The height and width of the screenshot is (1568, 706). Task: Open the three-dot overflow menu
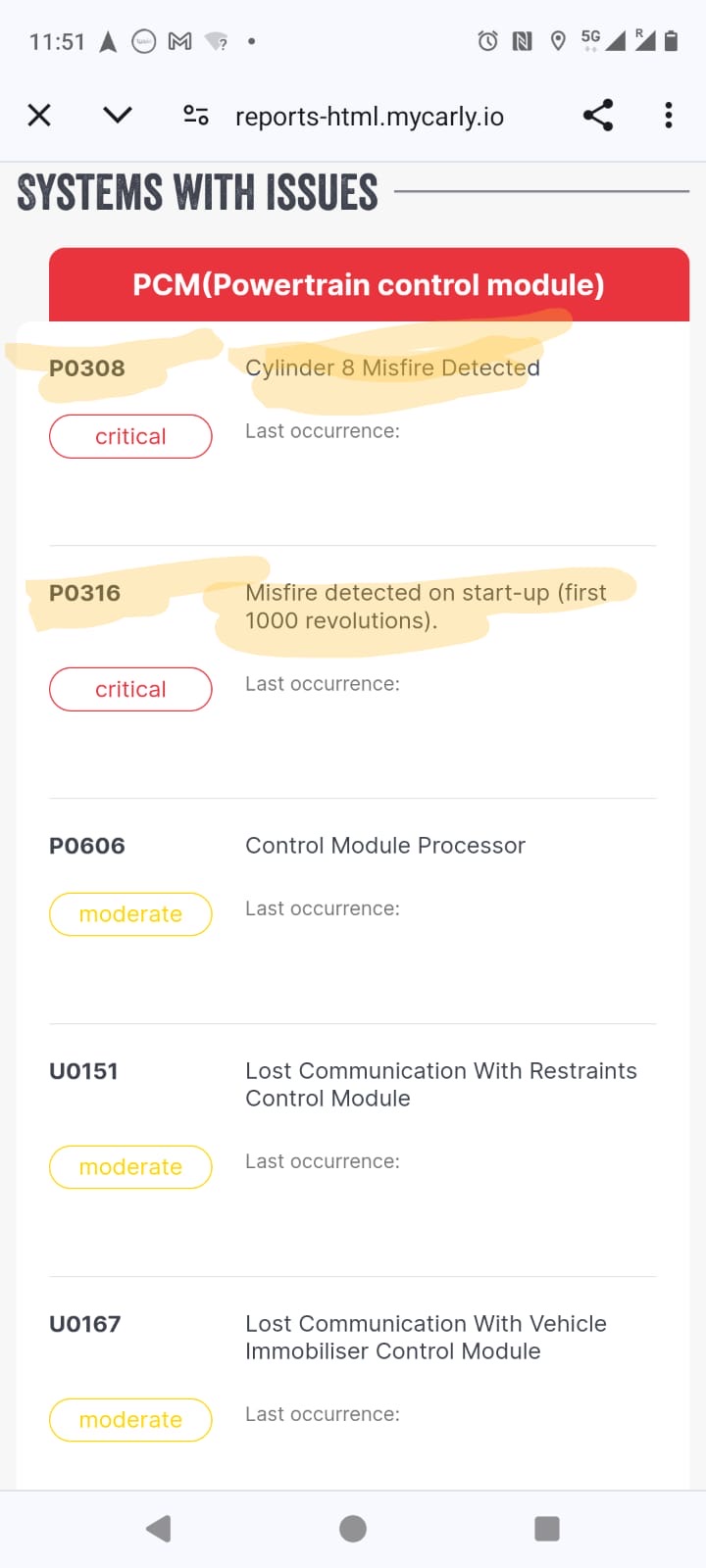[669, 116]
